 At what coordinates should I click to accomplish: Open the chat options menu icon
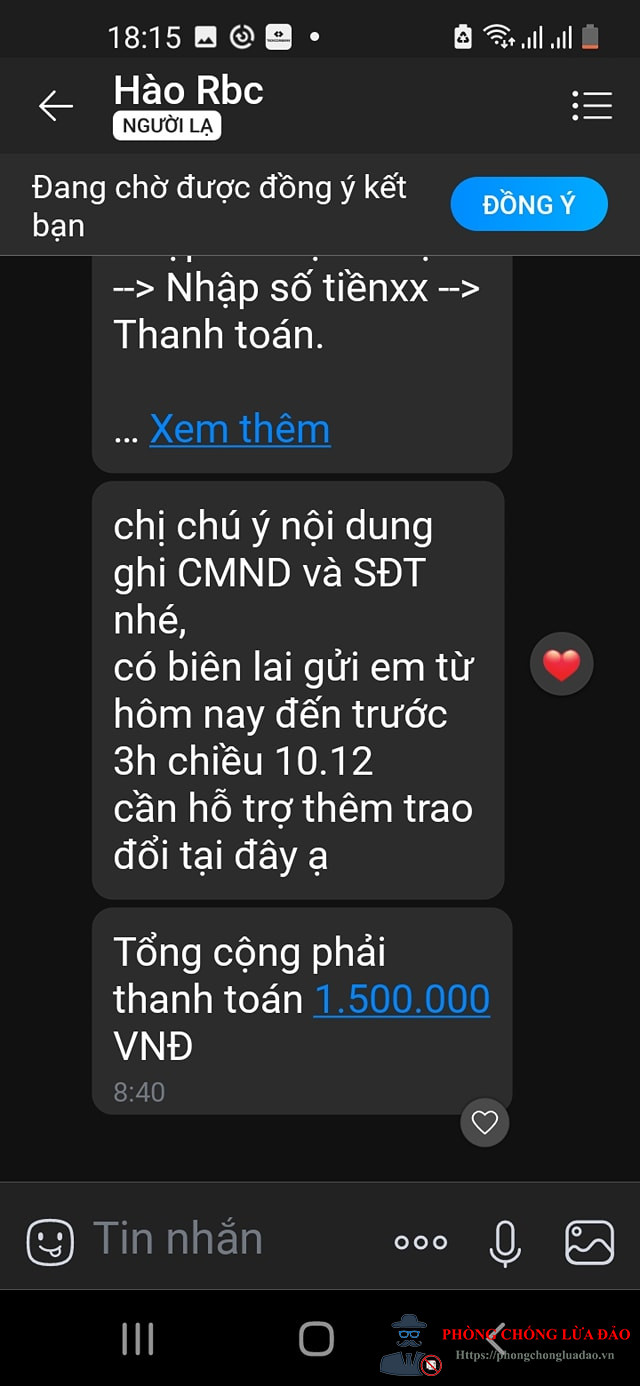point(591,105)
